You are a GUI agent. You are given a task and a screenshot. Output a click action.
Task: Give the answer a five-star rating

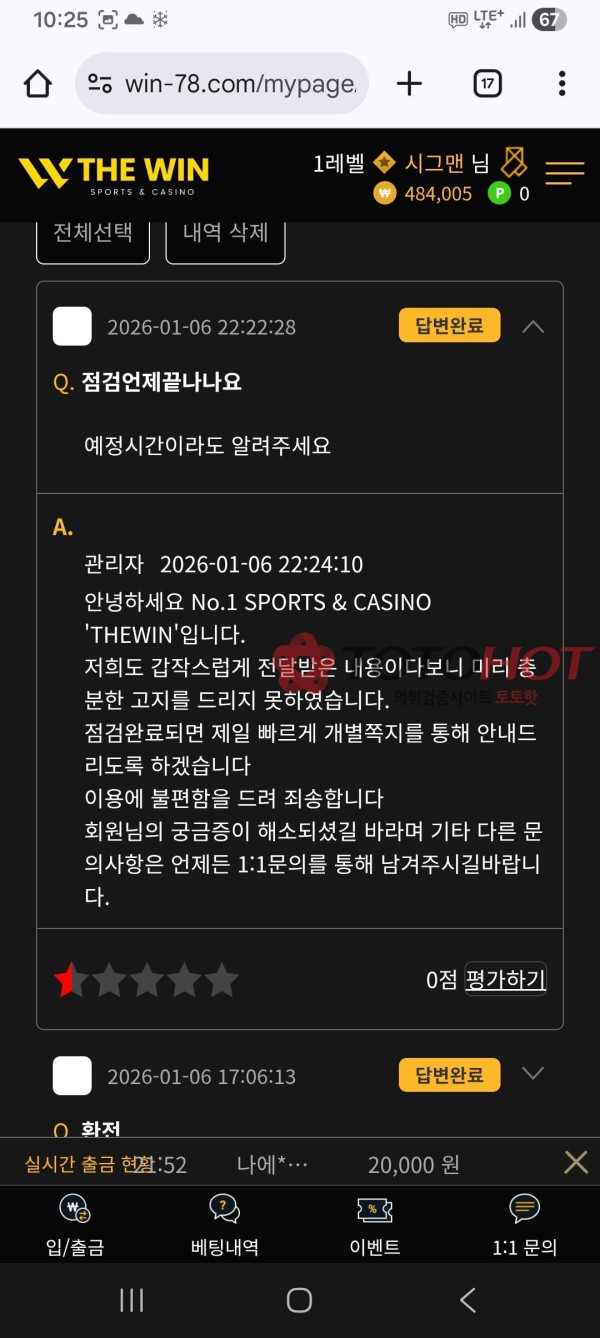click(221, 981)
